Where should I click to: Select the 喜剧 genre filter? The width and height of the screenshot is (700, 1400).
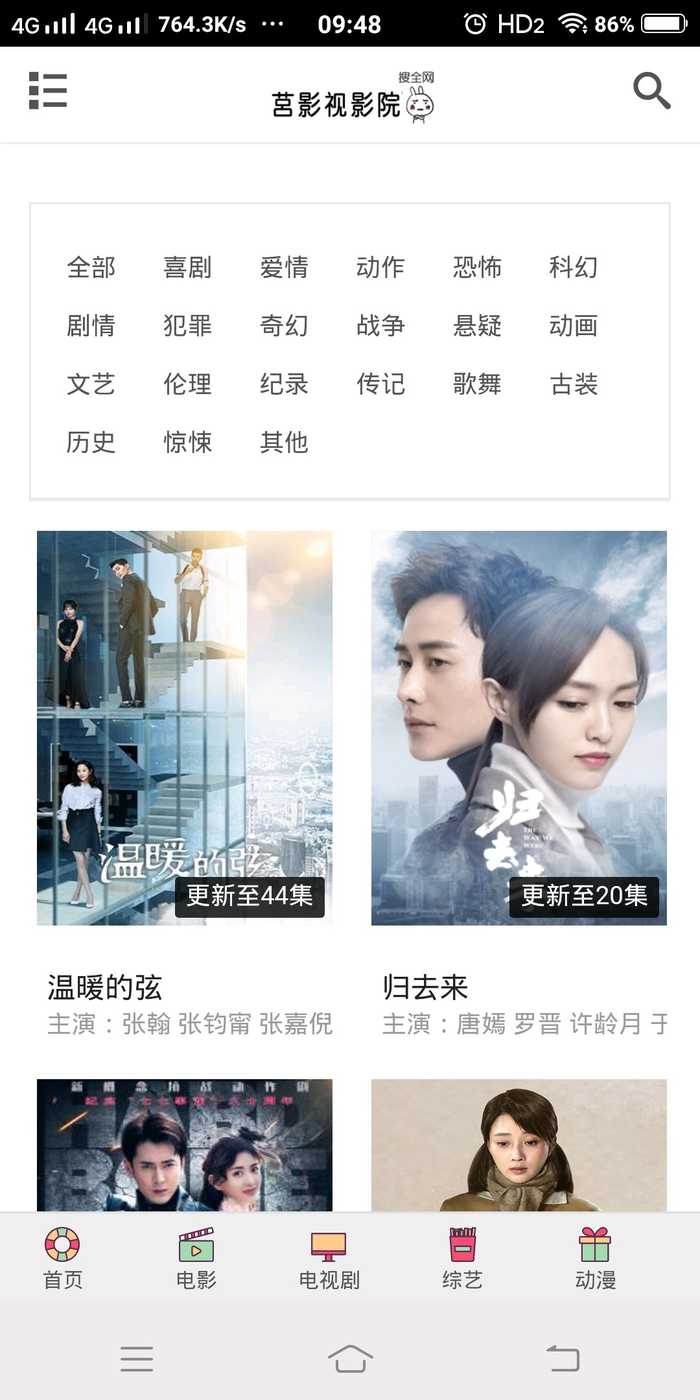[x=187, y=267]
